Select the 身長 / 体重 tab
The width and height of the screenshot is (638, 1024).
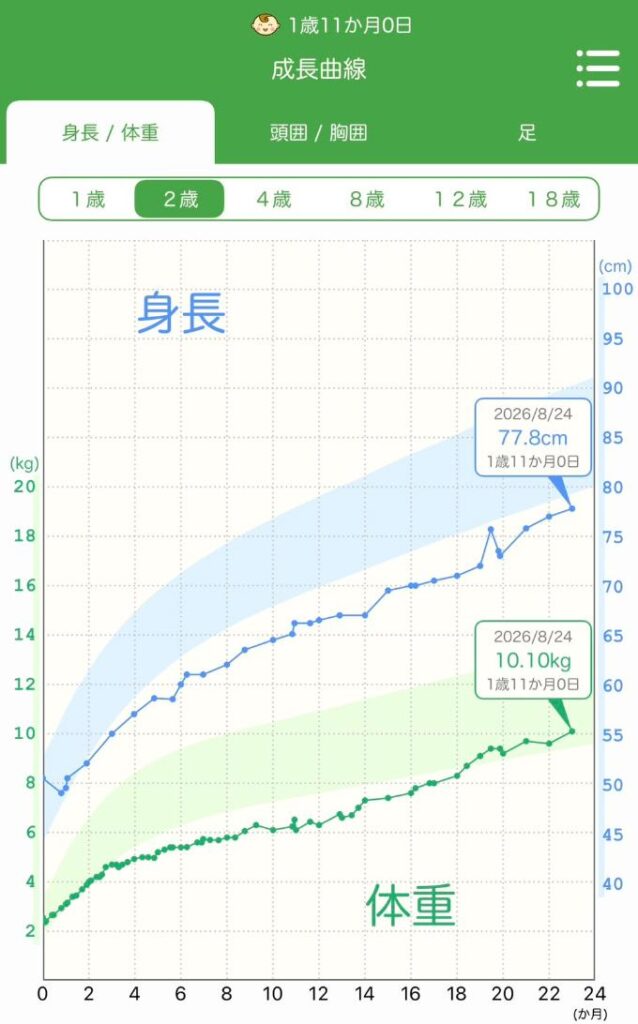[110, 133]
